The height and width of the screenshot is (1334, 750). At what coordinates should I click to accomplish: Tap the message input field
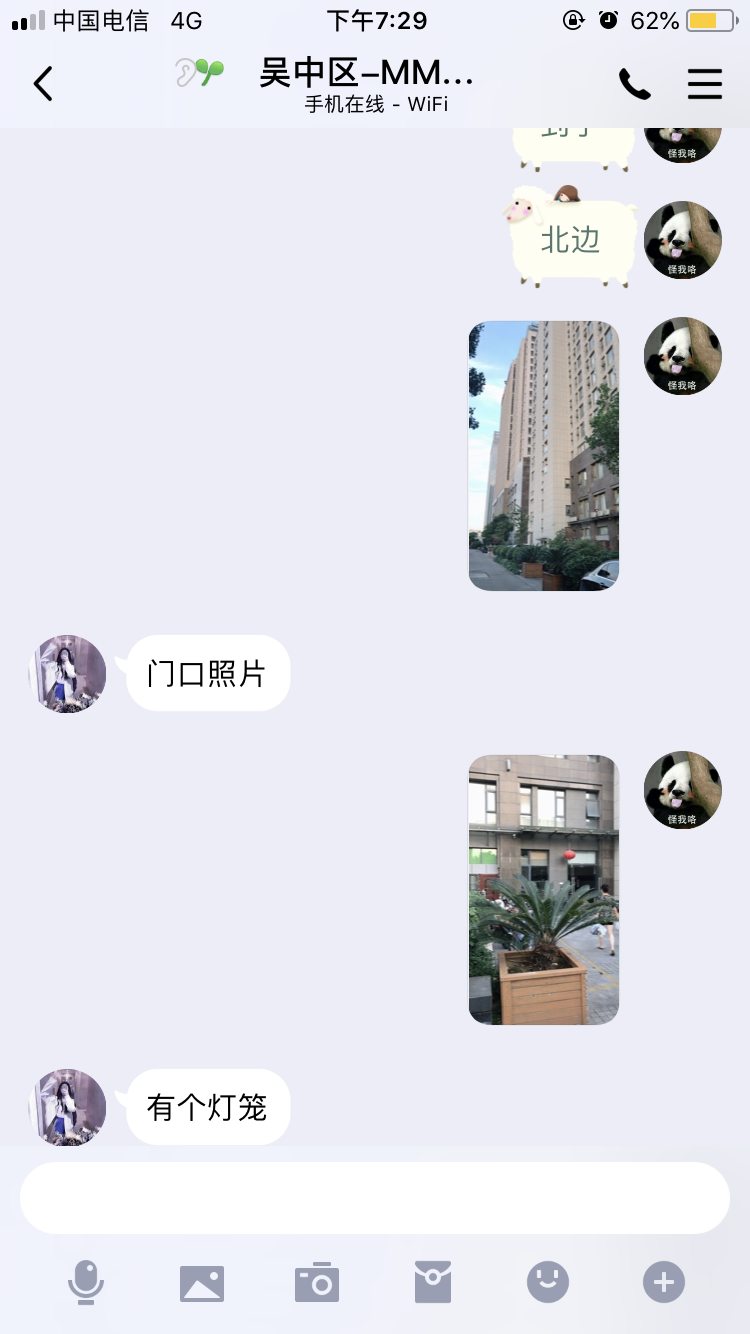(375, 1198)
